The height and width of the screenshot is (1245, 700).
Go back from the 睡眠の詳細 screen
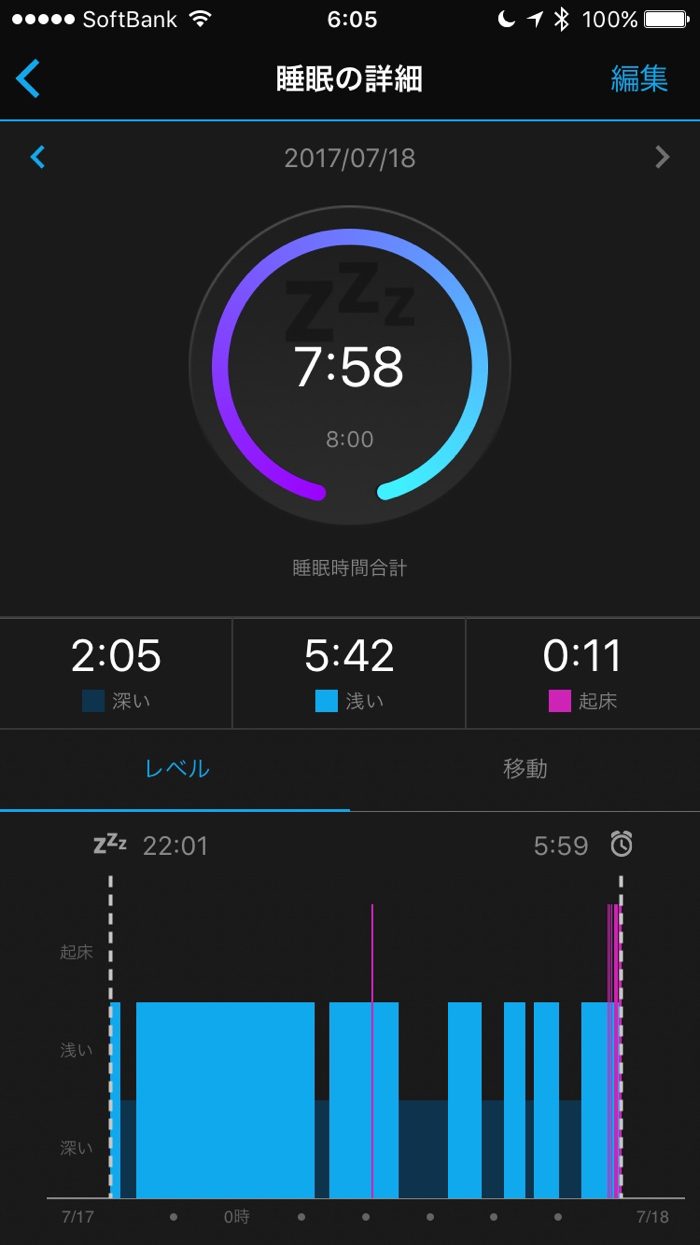click(x=28, y=79)
